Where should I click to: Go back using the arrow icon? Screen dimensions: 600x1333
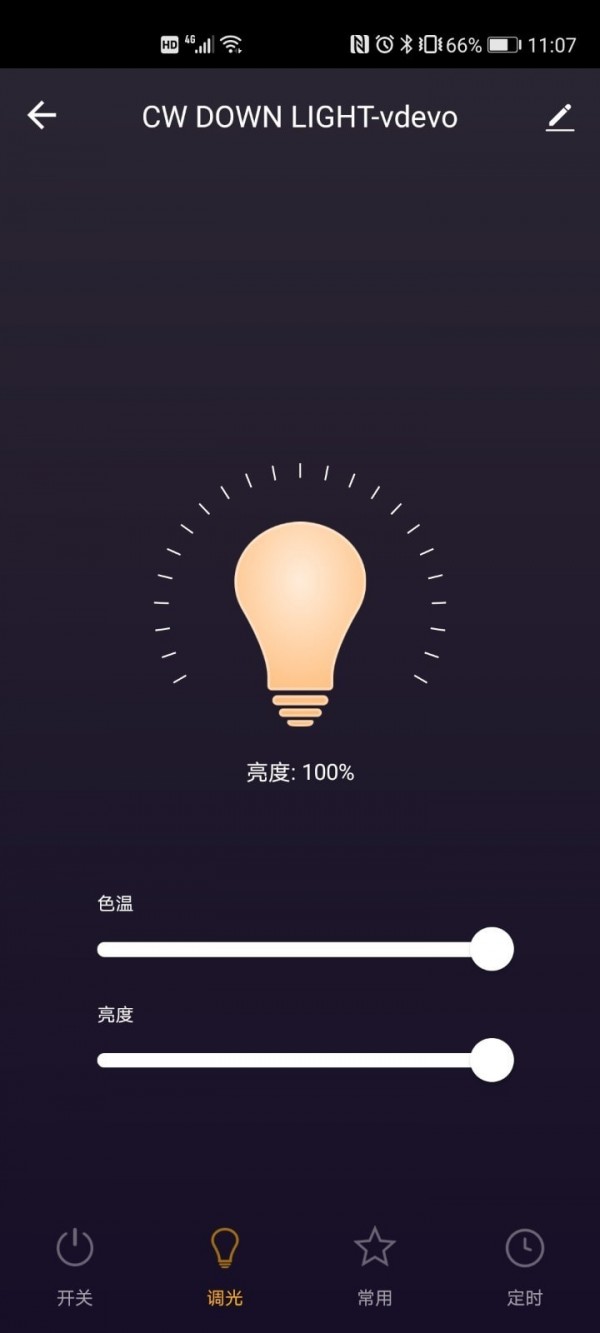coord(42,116)
